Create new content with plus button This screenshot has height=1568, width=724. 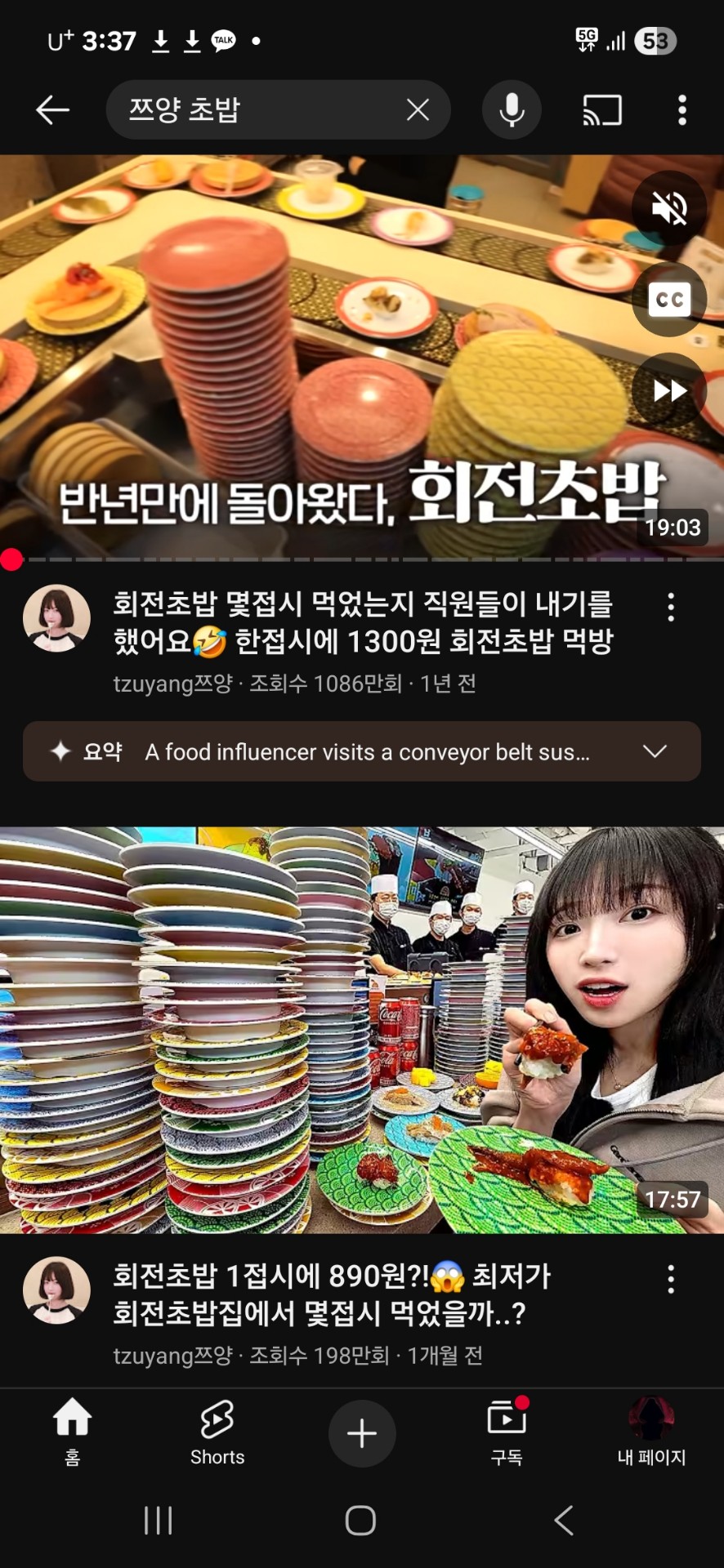pyautogui.click(x=362, y=1433)
